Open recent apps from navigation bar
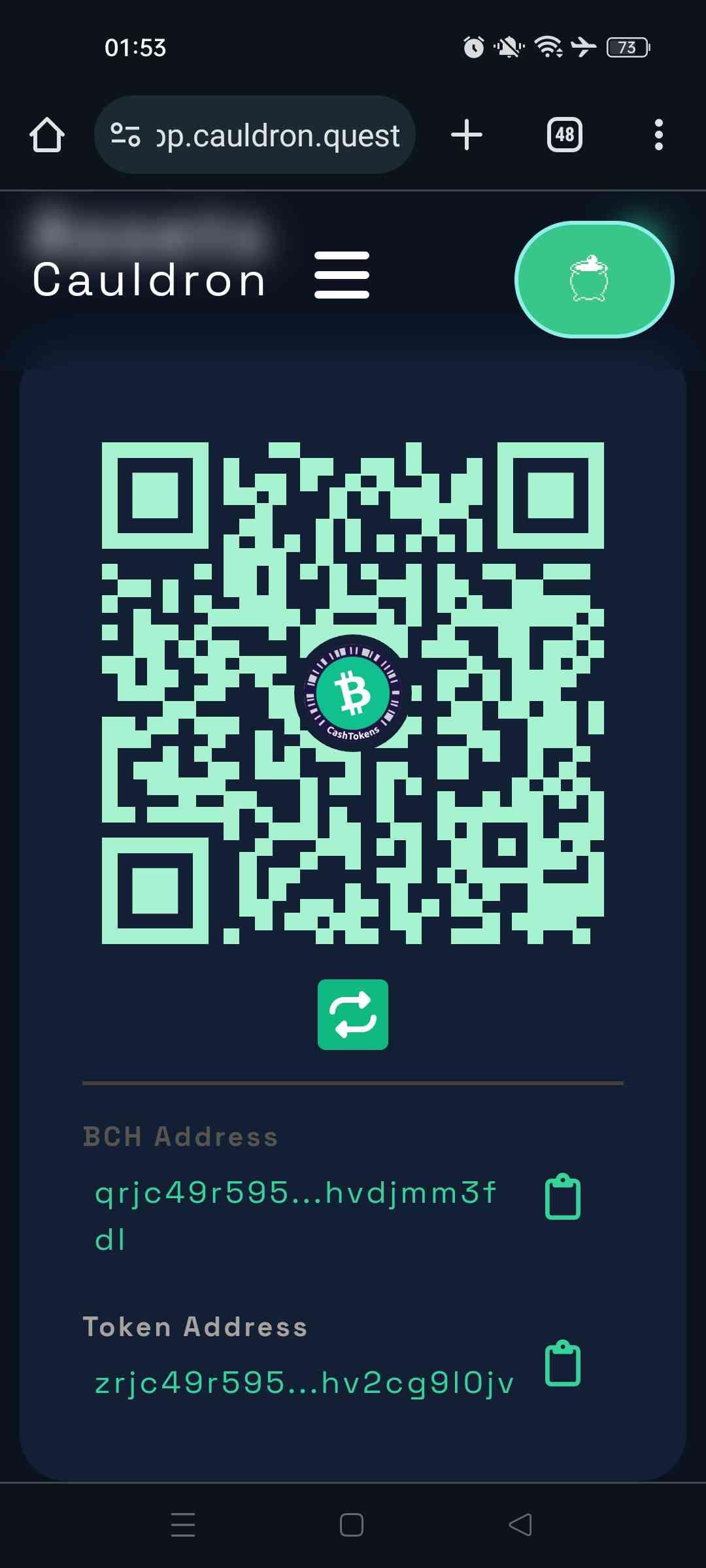Image resolution: width=706 pixels, height=1568 pixels. pyautogui.click(x=183, y=1525)
